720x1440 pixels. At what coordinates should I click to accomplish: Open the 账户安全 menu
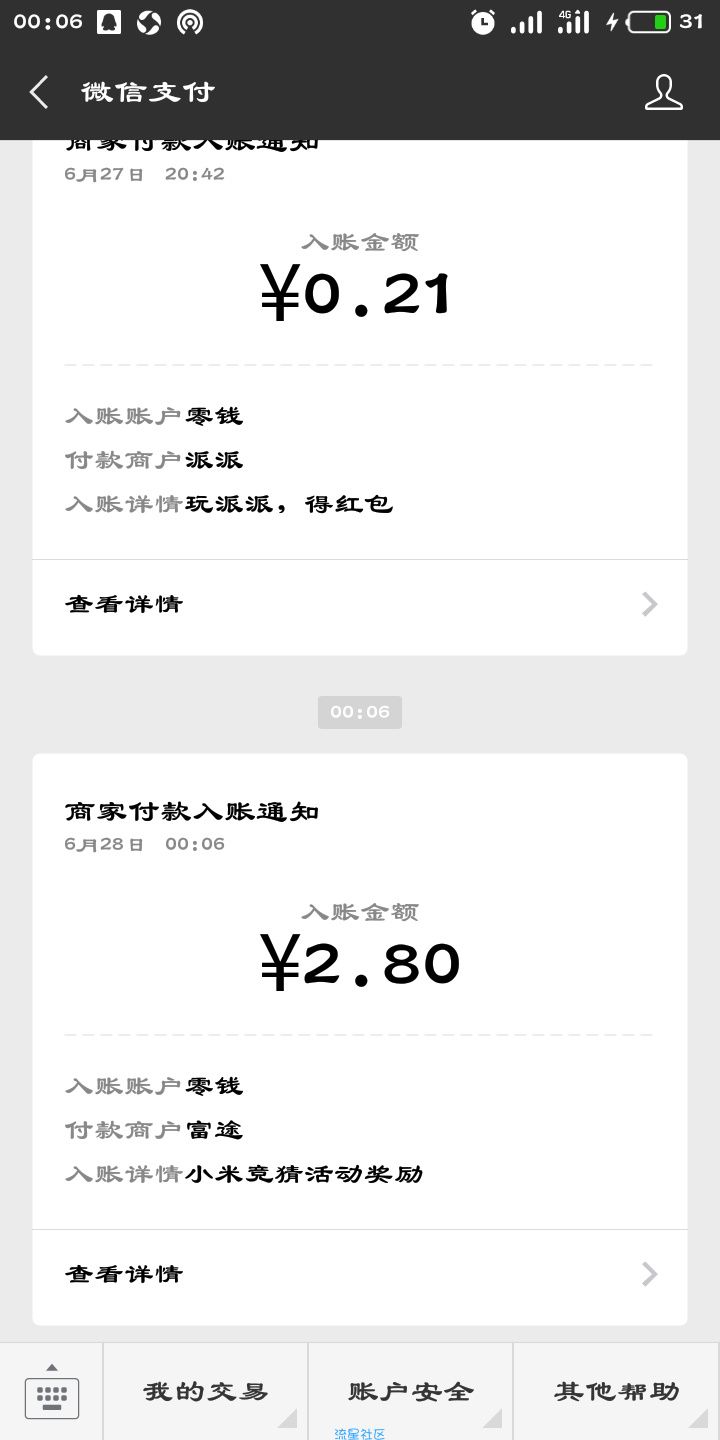pos(411,1391)
